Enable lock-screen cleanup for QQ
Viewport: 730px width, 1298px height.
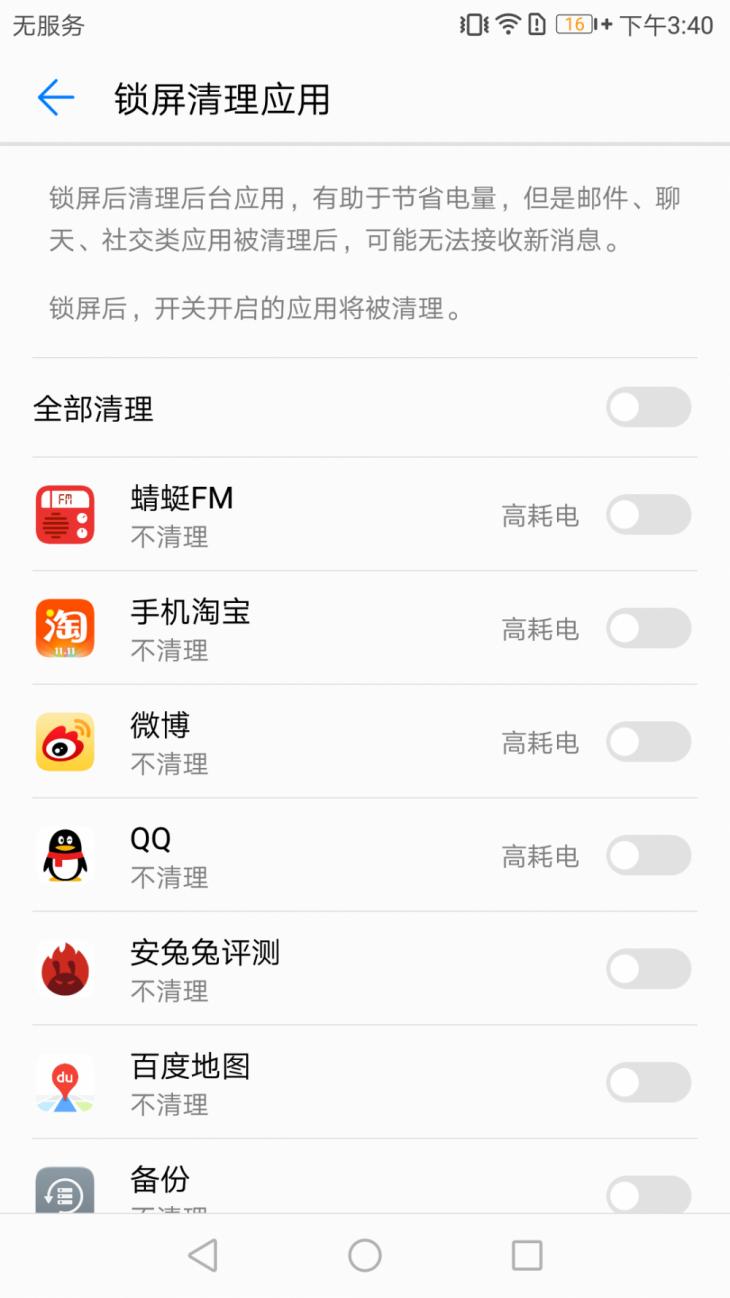pyautogui.click(x=648, y=856)
